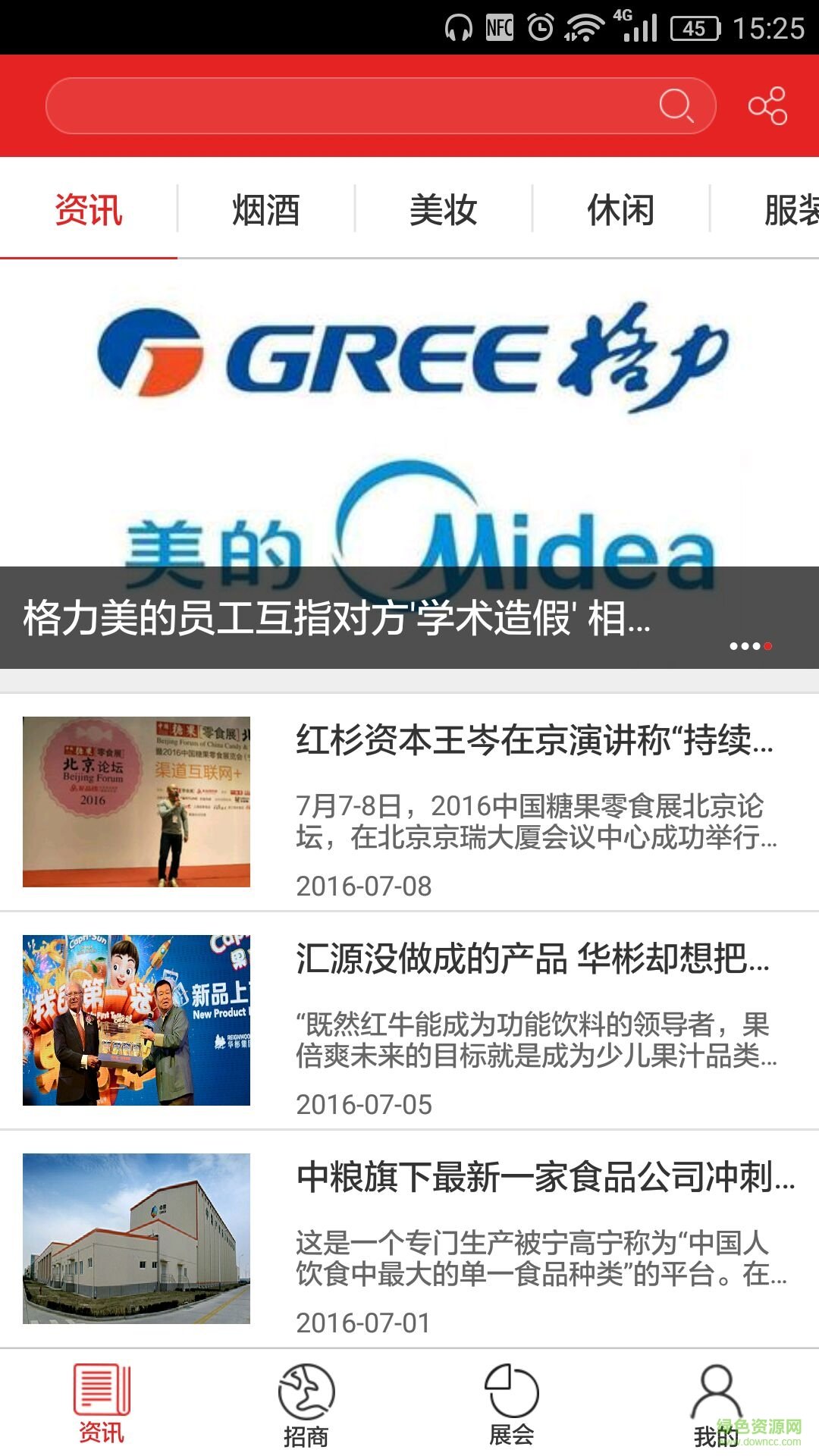This screenshot has height=1456, width=819.
Task: Switch to the 服装 category tab
Action: click(x=789, y=210)
